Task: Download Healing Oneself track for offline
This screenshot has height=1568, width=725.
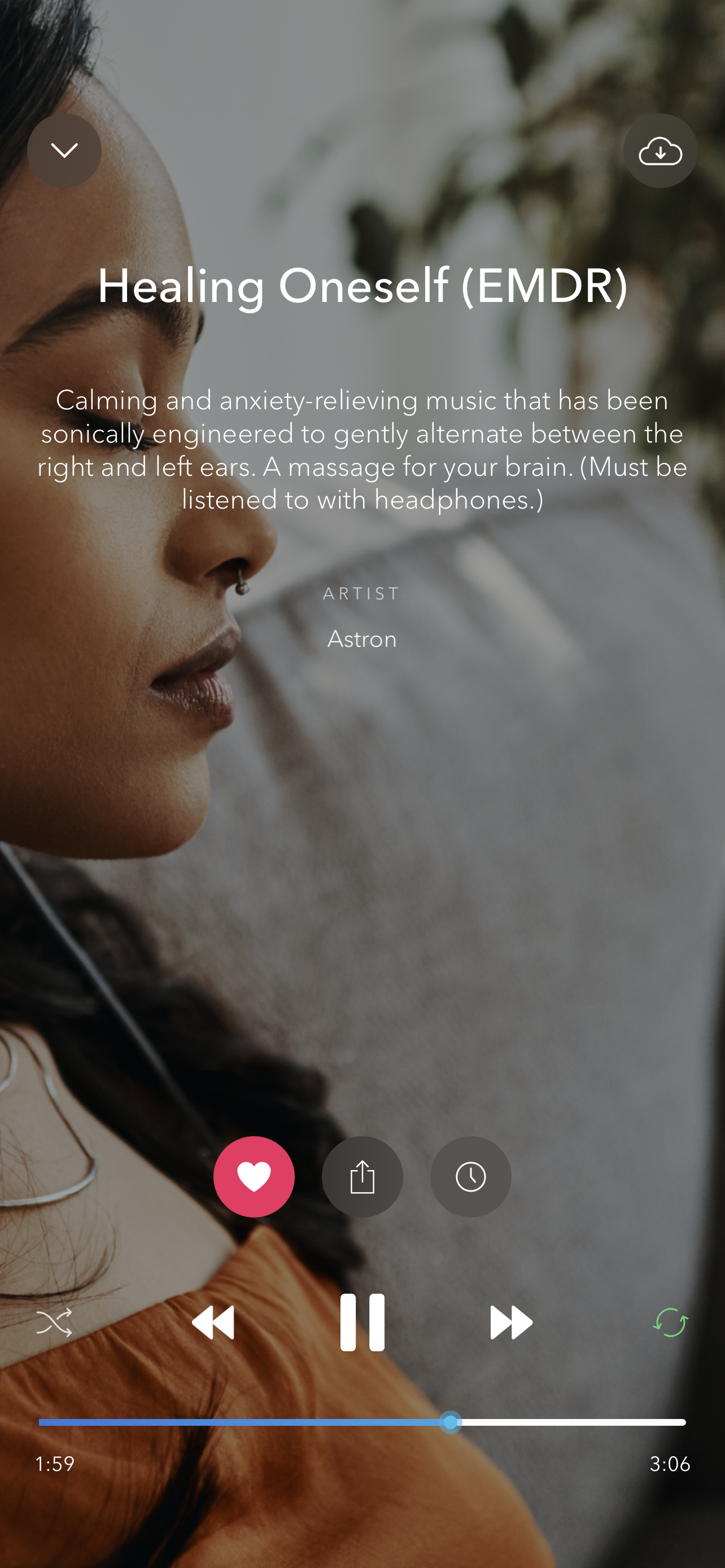Action: (660, 150)
